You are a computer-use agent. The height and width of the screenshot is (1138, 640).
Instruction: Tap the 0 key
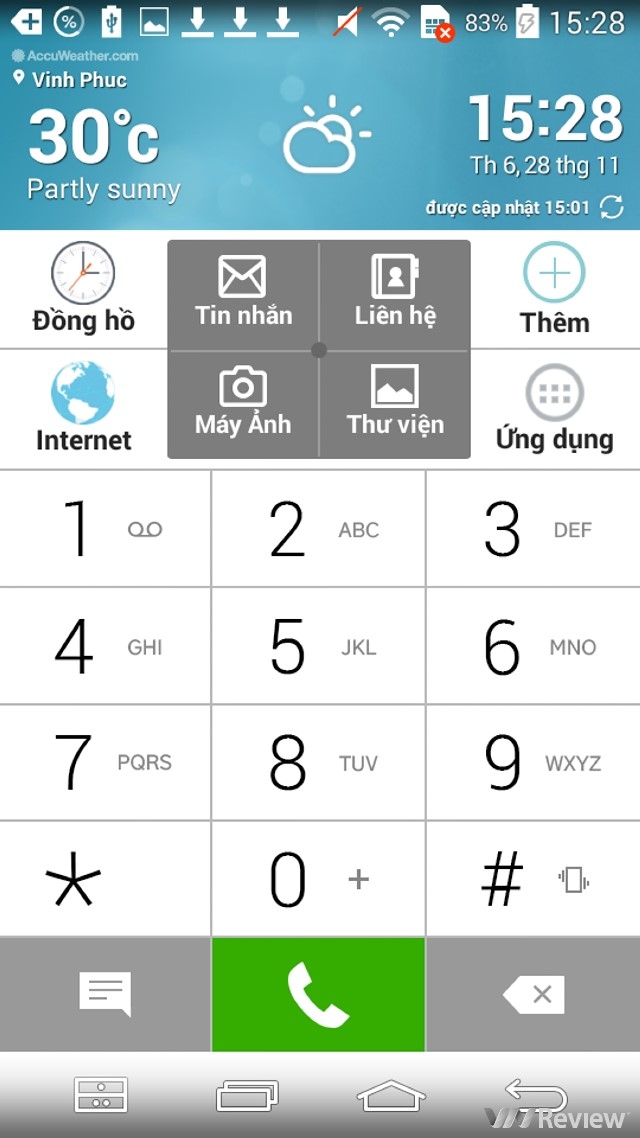(318, 879)
